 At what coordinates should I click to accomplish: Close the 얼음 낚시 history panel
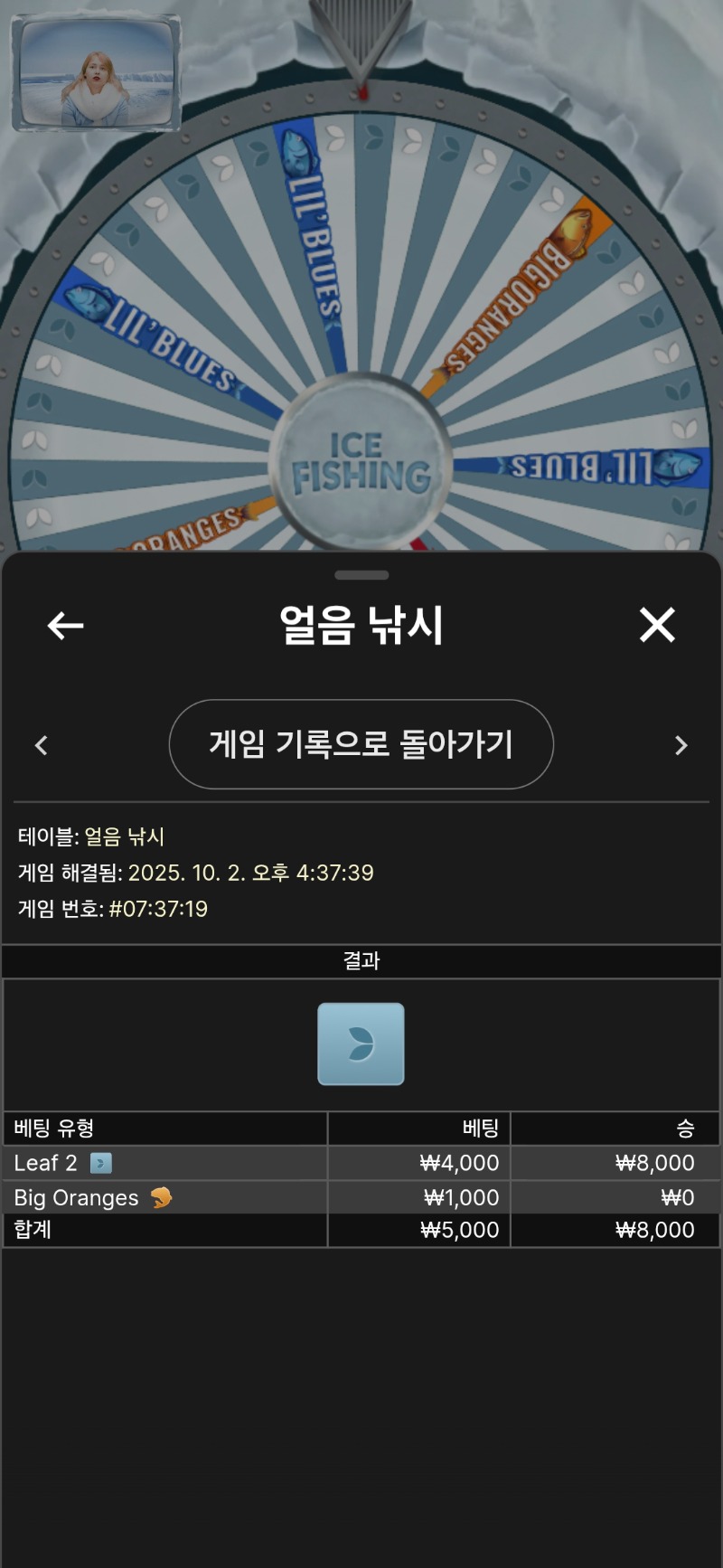click(657, 625)
